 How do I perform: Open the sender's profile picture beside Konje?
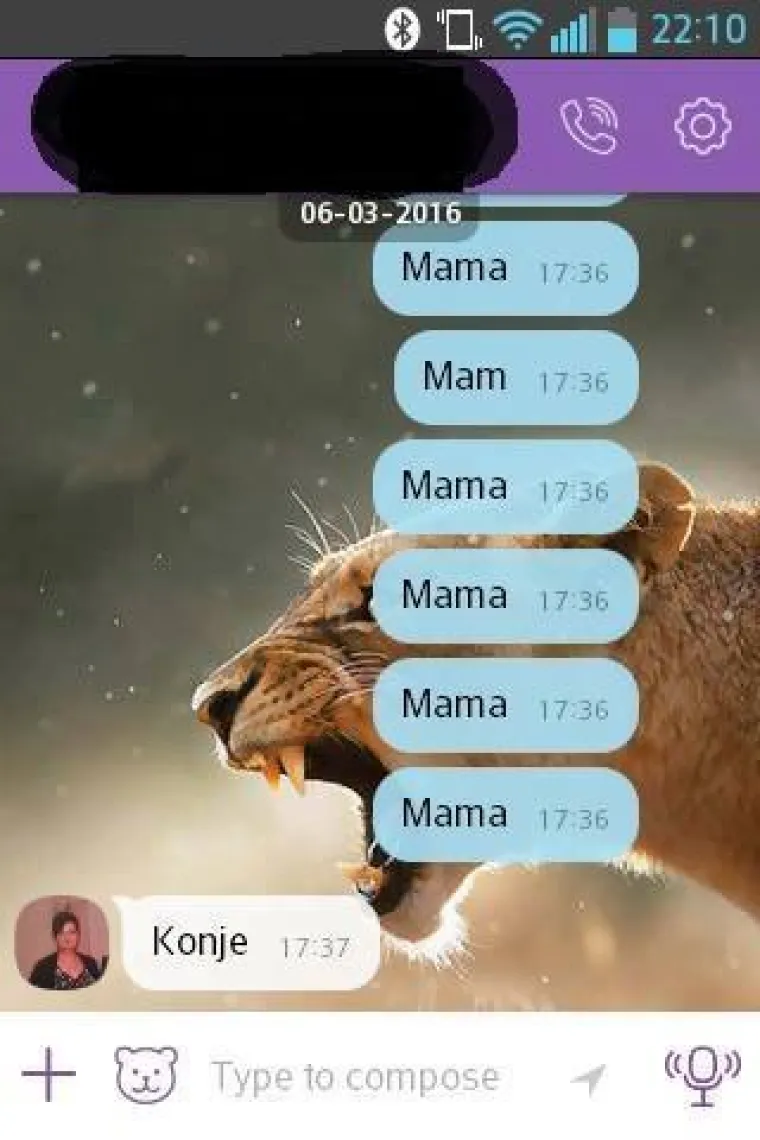click(x=62, y=942)
